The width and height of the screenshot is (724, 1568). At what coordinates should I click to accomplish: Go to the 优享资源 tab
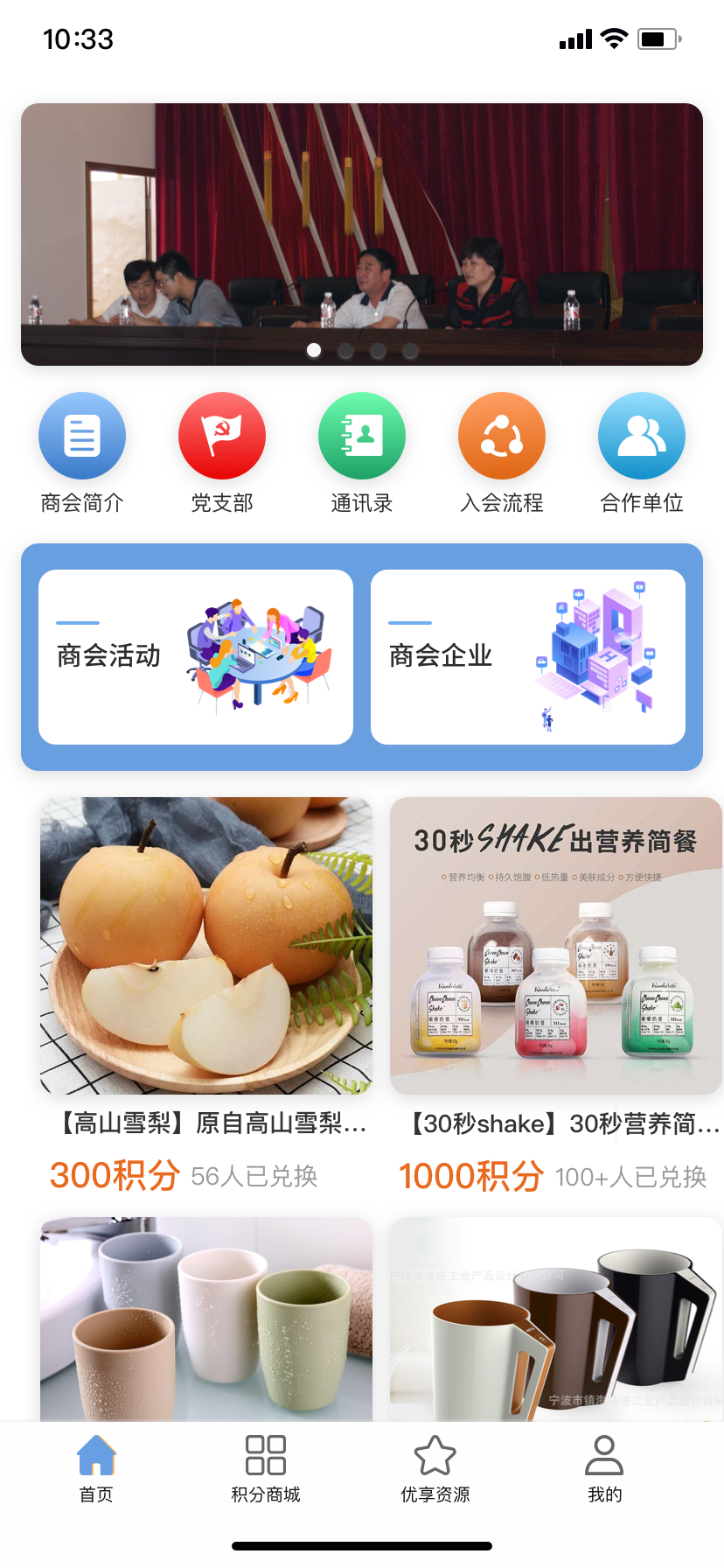[435, 1468]
